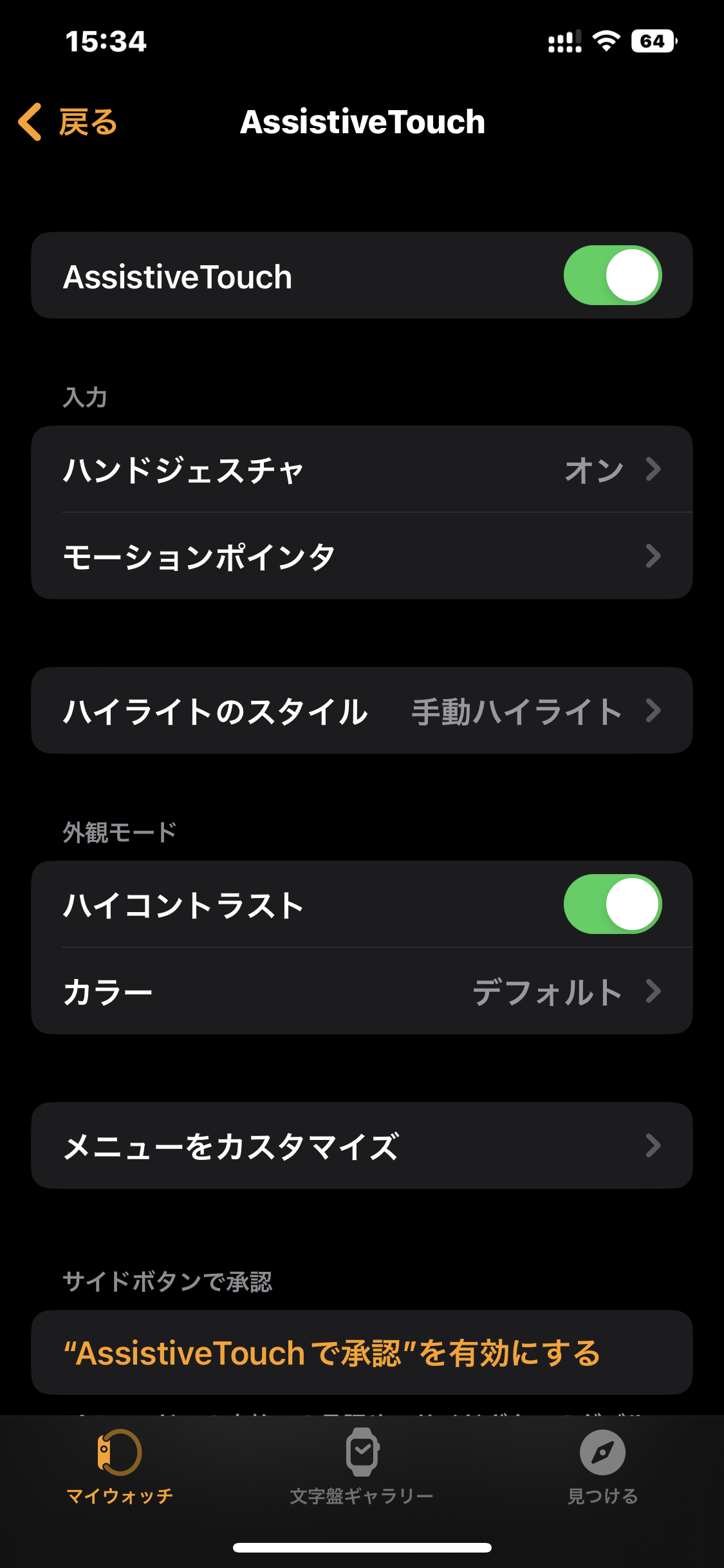This screenshot has width=724, height=1568.
Task: Turn off the AssistiveTouch switch
Action: (x=612, y=275)
